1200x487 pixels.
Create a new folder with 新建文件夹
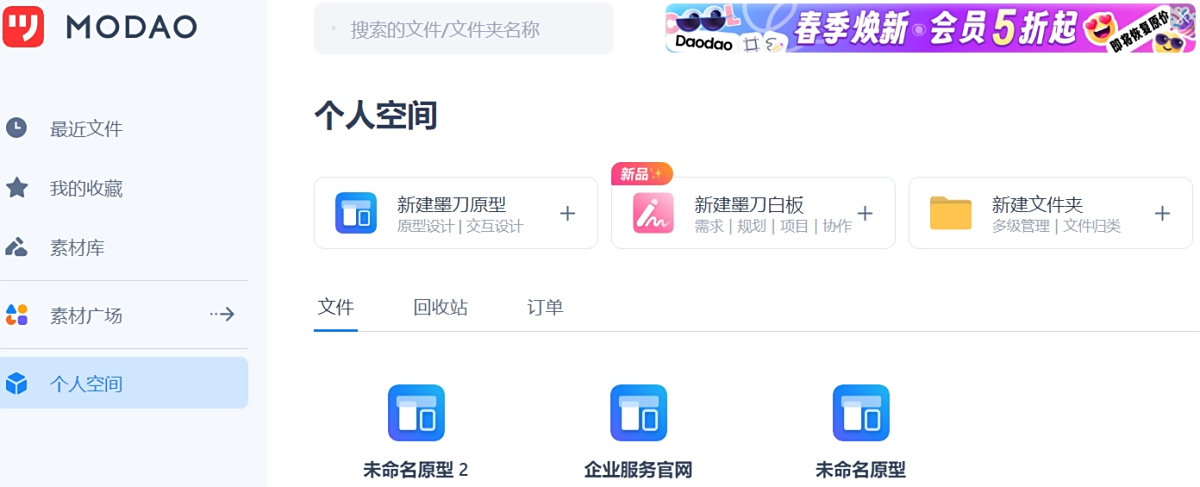(x=1050, y=213)
